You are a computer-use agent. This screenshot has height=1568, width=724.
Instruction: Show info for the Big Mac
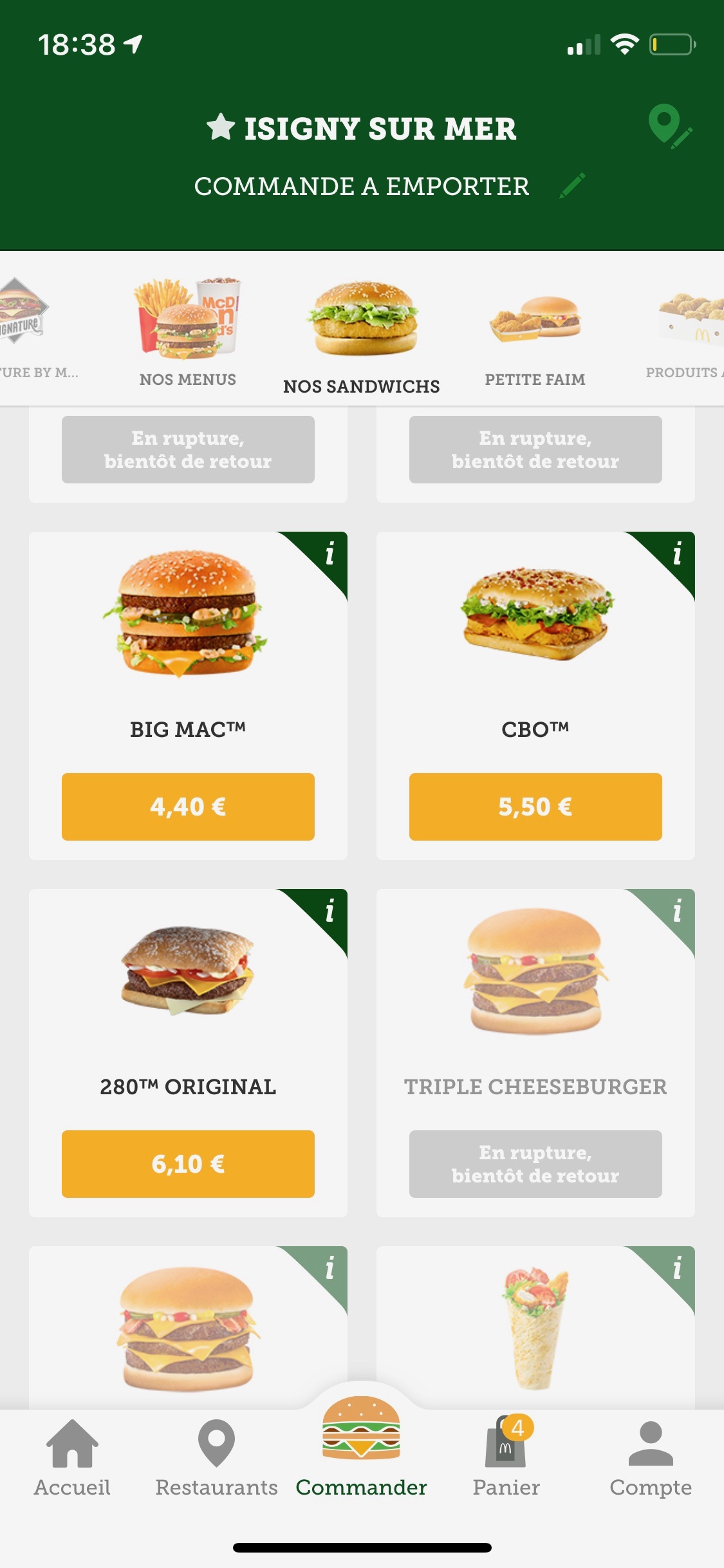[329, 554]
